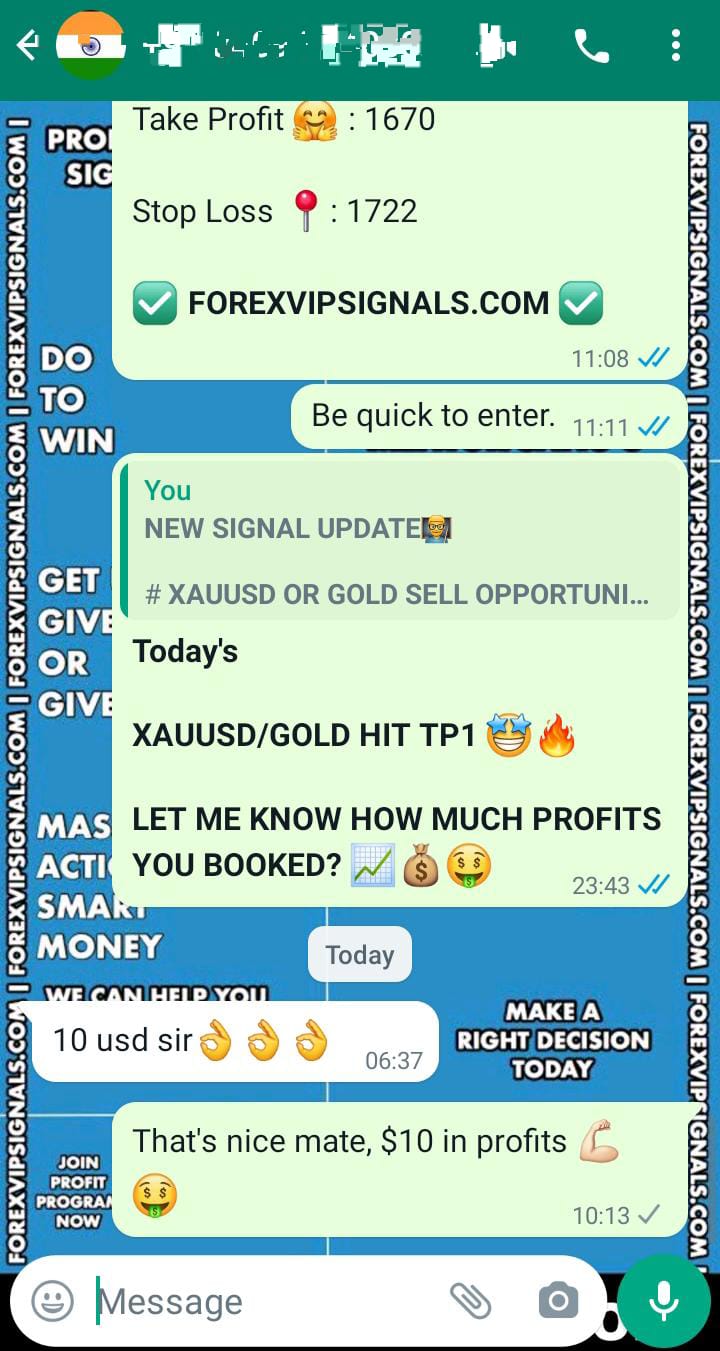Jump to quoted NEW SIGNAL UPDATE message
The width and height of the screenshot is (720, 1351).
point(398,541)
